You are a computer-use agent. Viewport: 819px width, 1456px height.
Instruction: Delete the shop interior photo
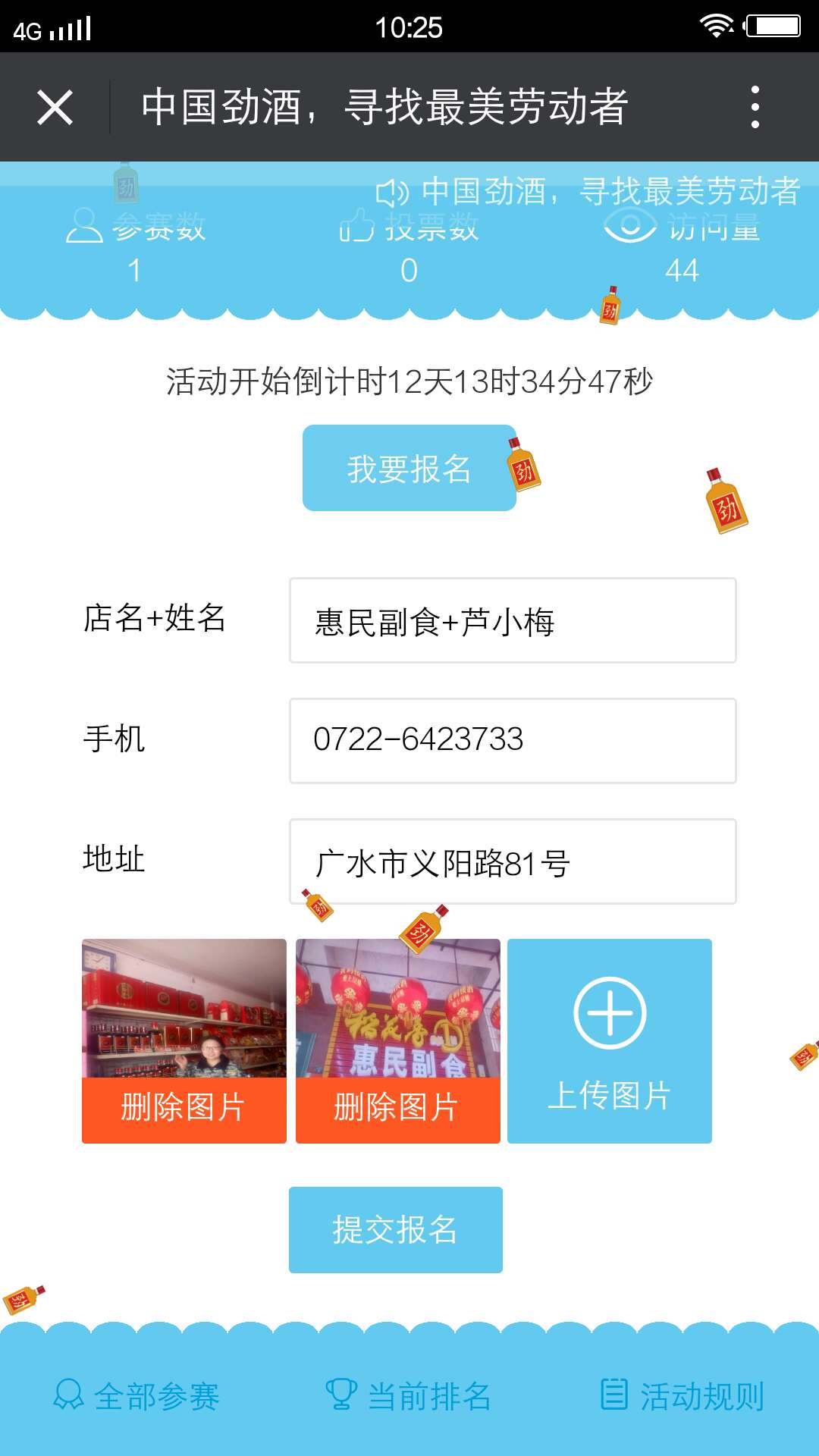pyautogui.click(x=184, y=1109)
